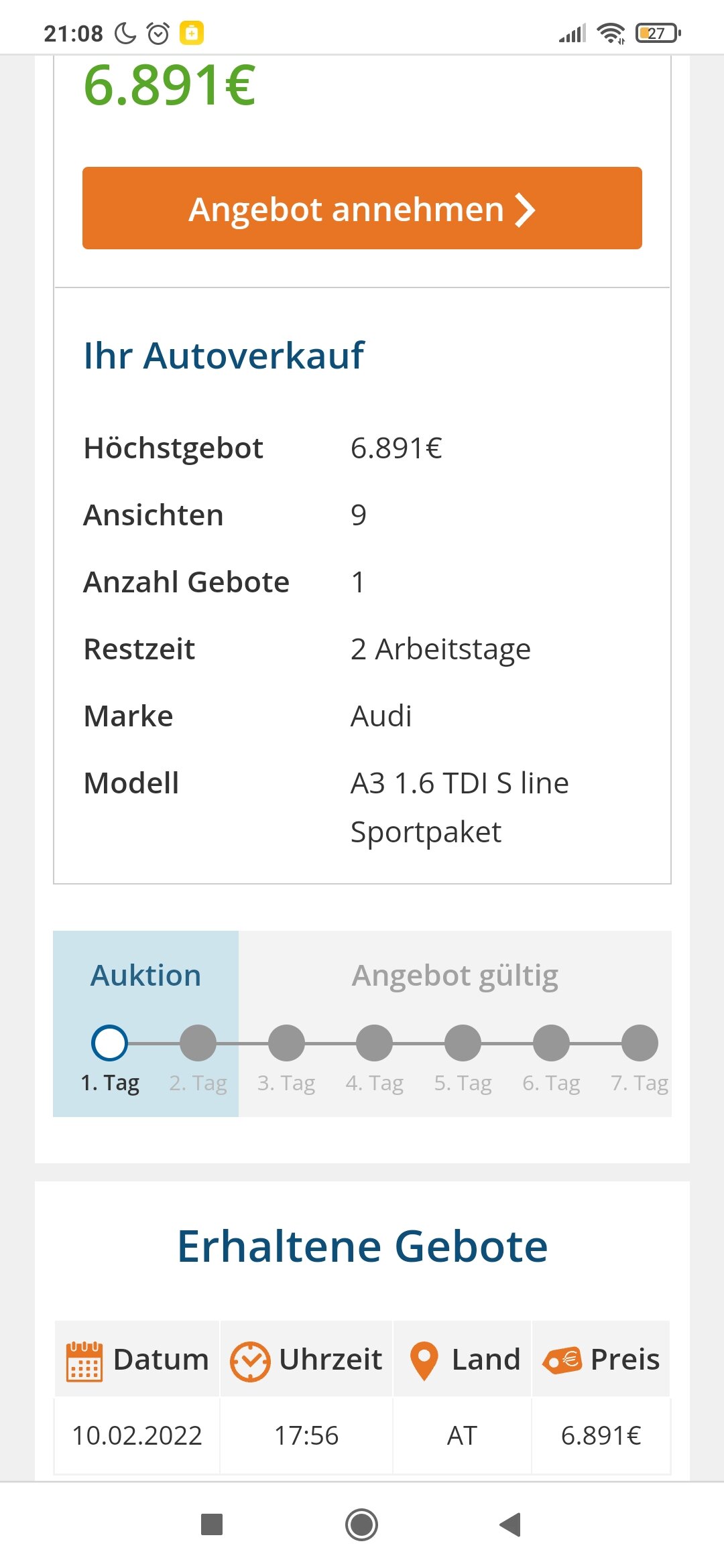Tap the Angebot annehmen button
The height and width of the screenshot is (1568, 724).
(362, 208)
